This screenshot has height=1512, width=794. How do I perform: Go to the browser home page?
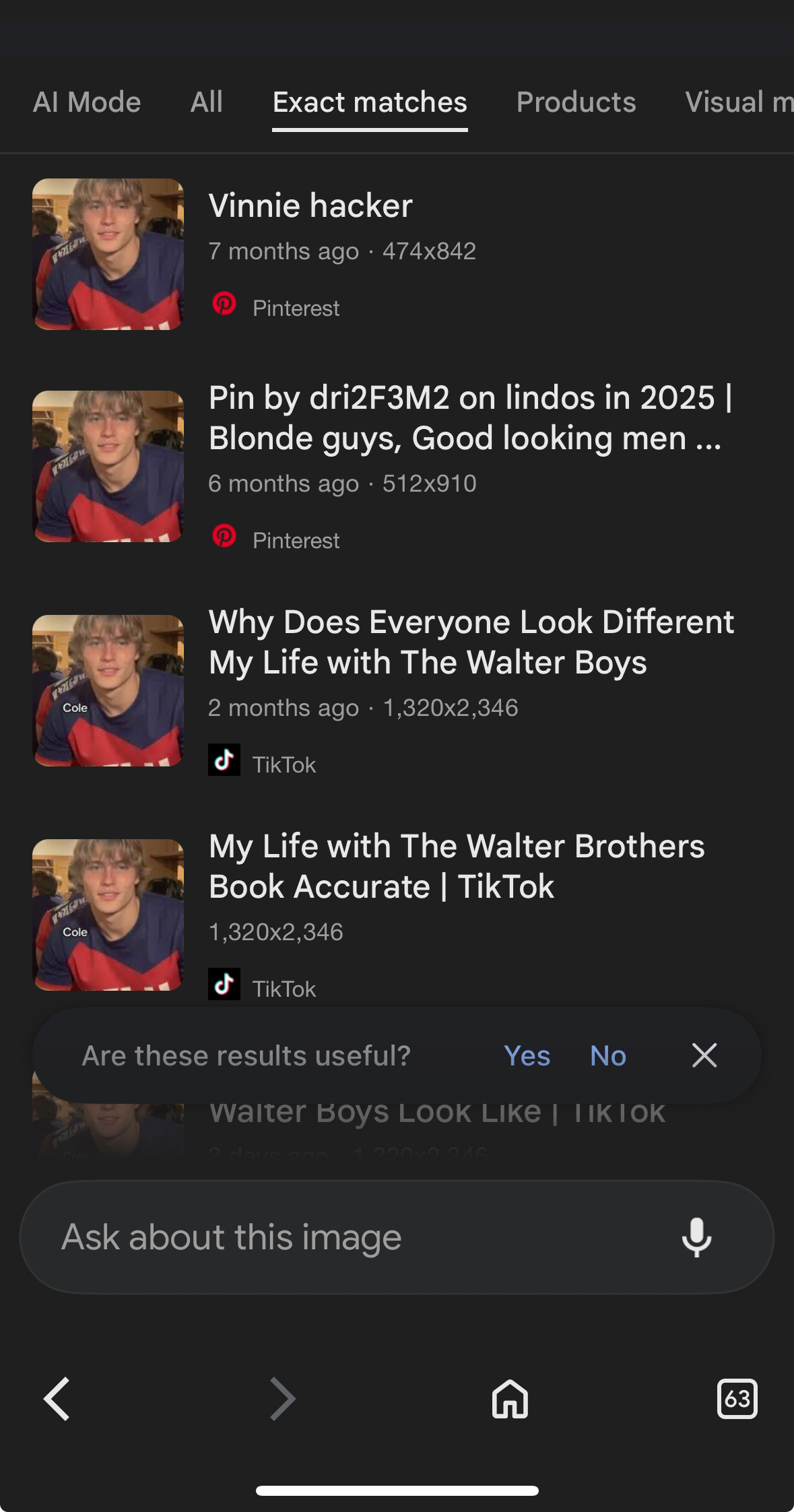(x=510, y=1399)
